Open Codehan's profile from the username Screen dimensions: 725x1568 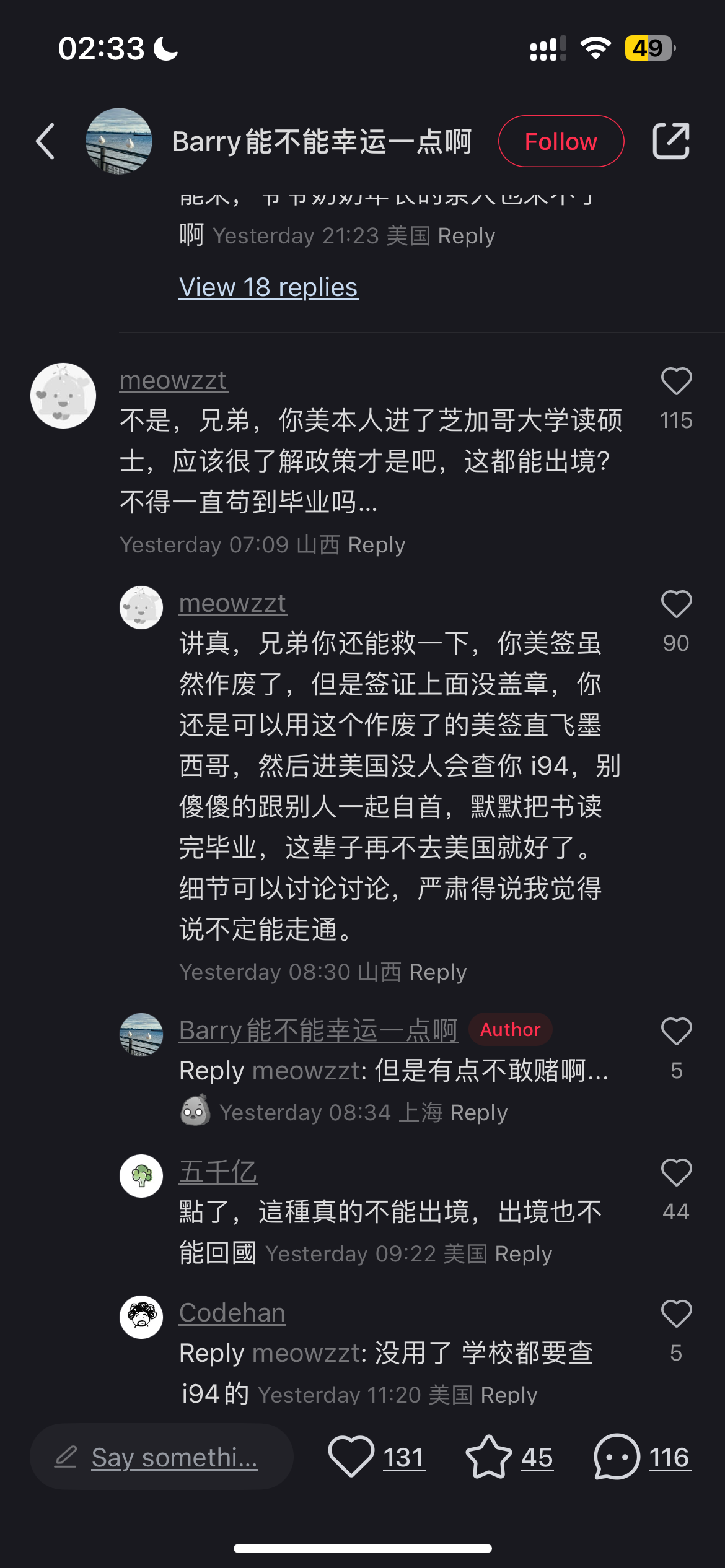coord(232,1313)
